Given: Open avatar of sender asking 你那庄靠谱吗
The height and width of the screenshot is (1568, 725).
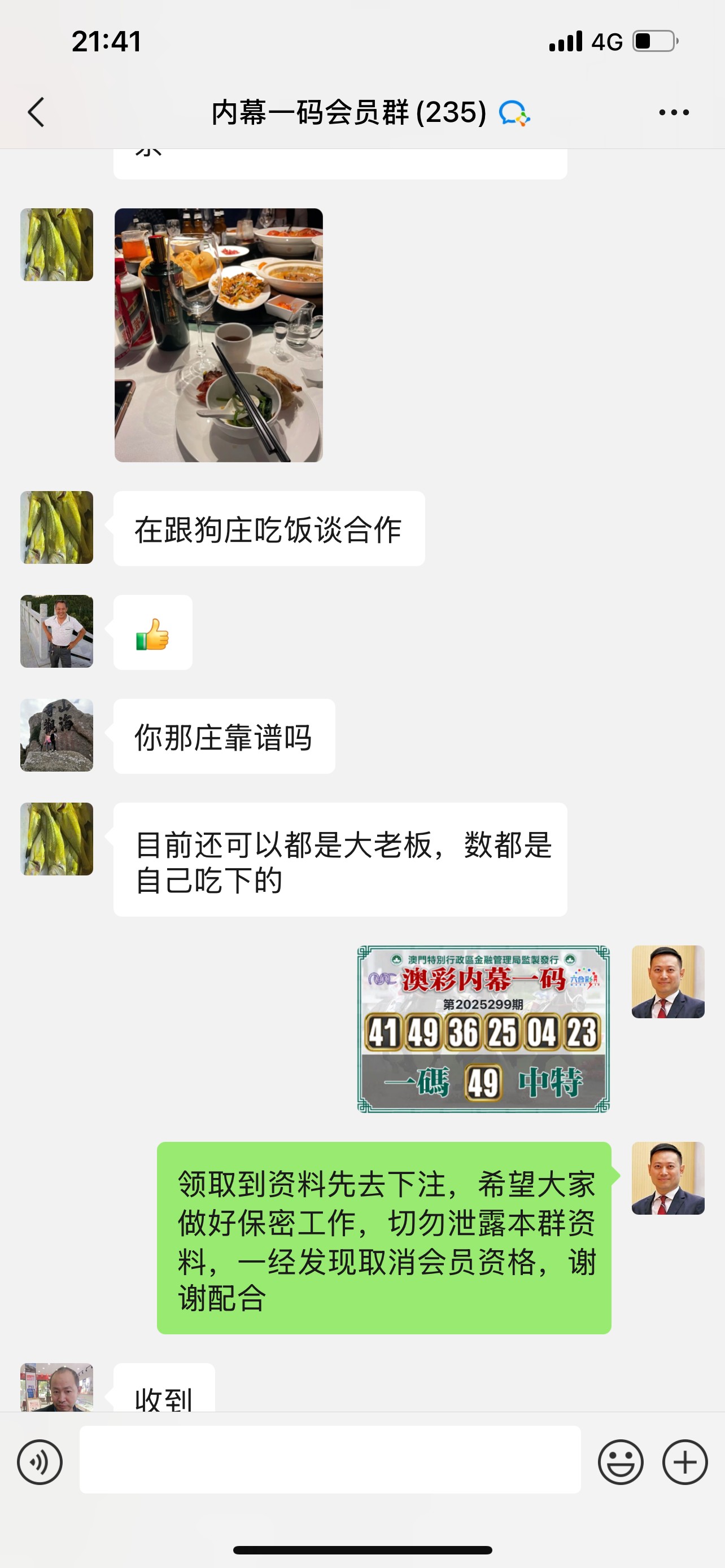Looking at the screenshot, I should tap(56, 735).
